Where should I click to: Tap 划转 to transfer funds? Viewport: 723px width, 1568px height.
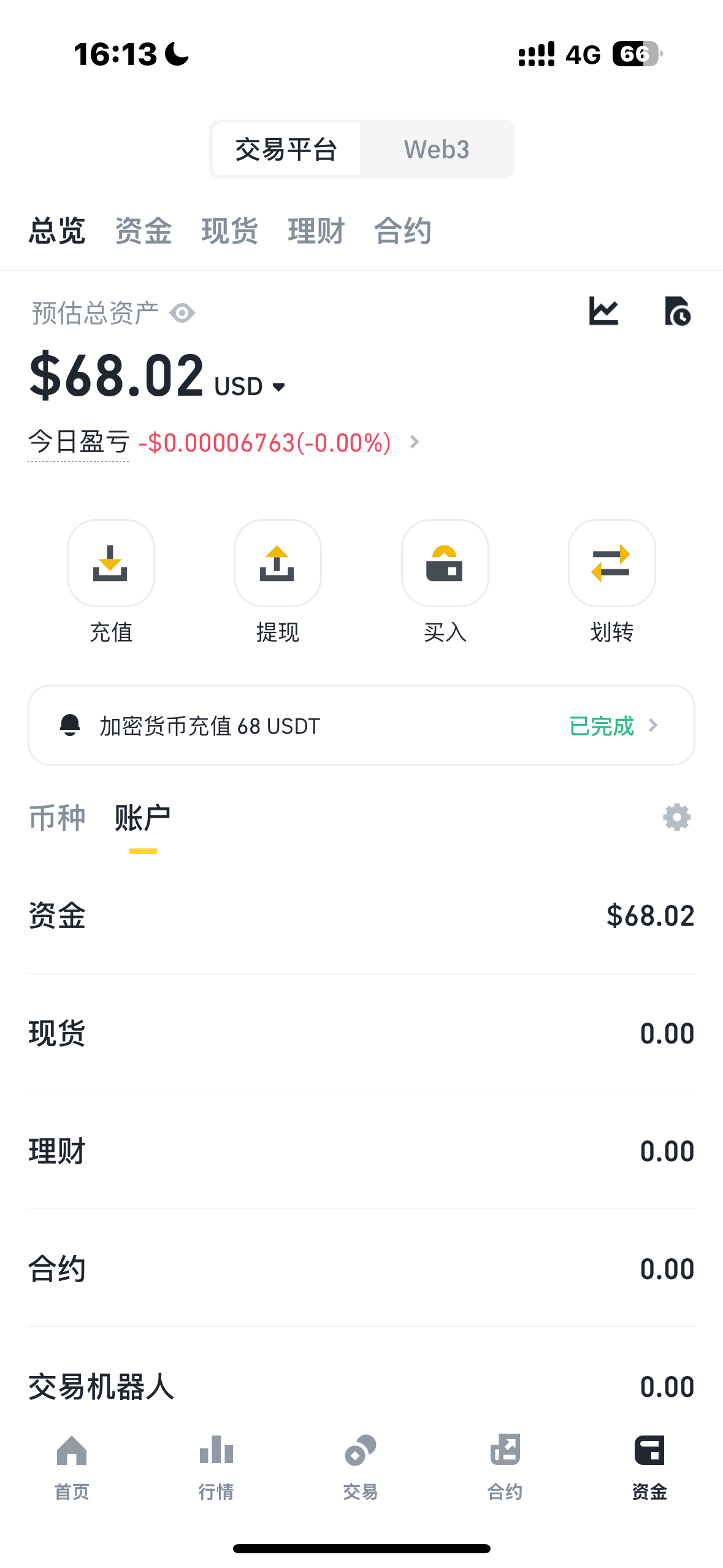pyautogui.click(x=611, y=563)
